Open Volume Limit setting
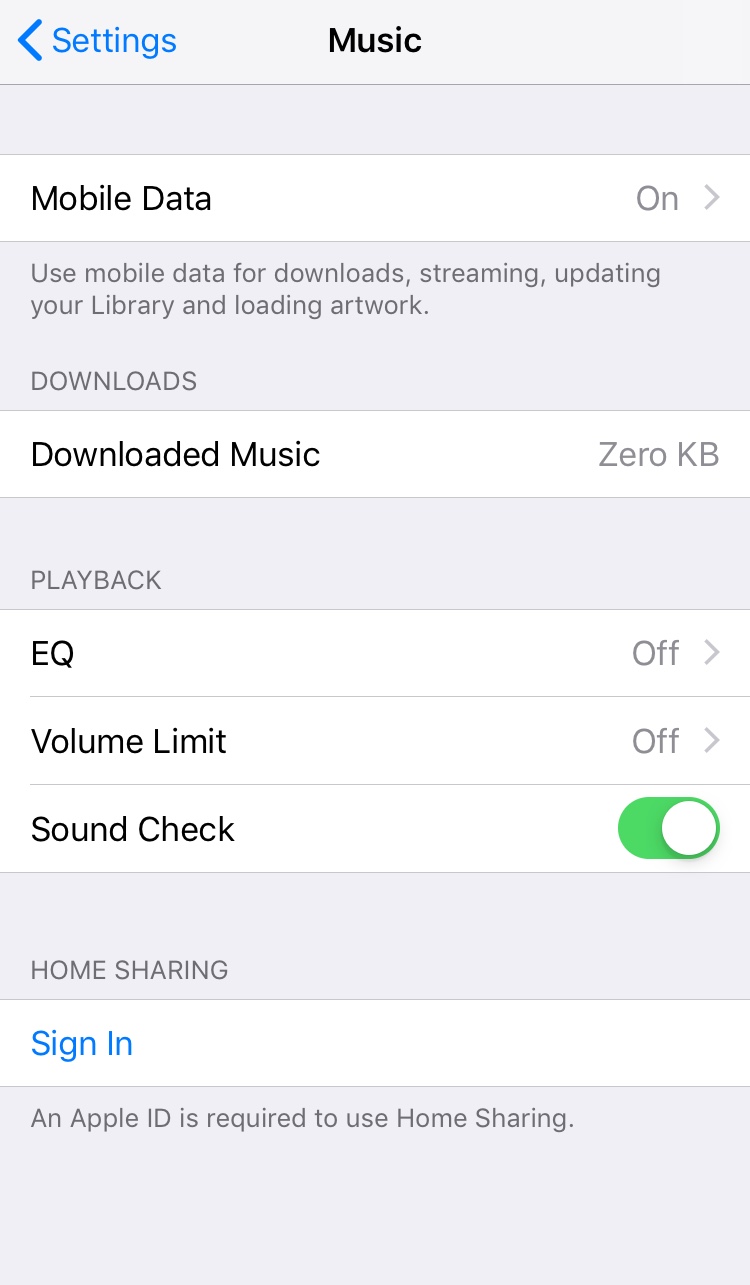Image resolution: width=750 pixels, height=1285 pixels. coord(375,741)
